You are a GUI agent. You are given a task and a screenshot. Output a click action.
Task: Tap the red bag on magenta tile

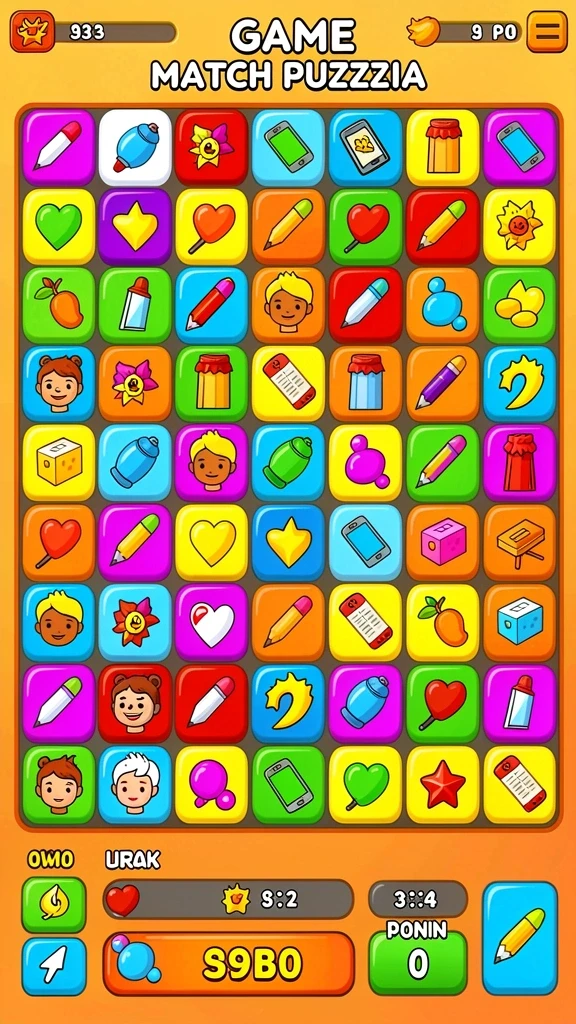point(520,462)
